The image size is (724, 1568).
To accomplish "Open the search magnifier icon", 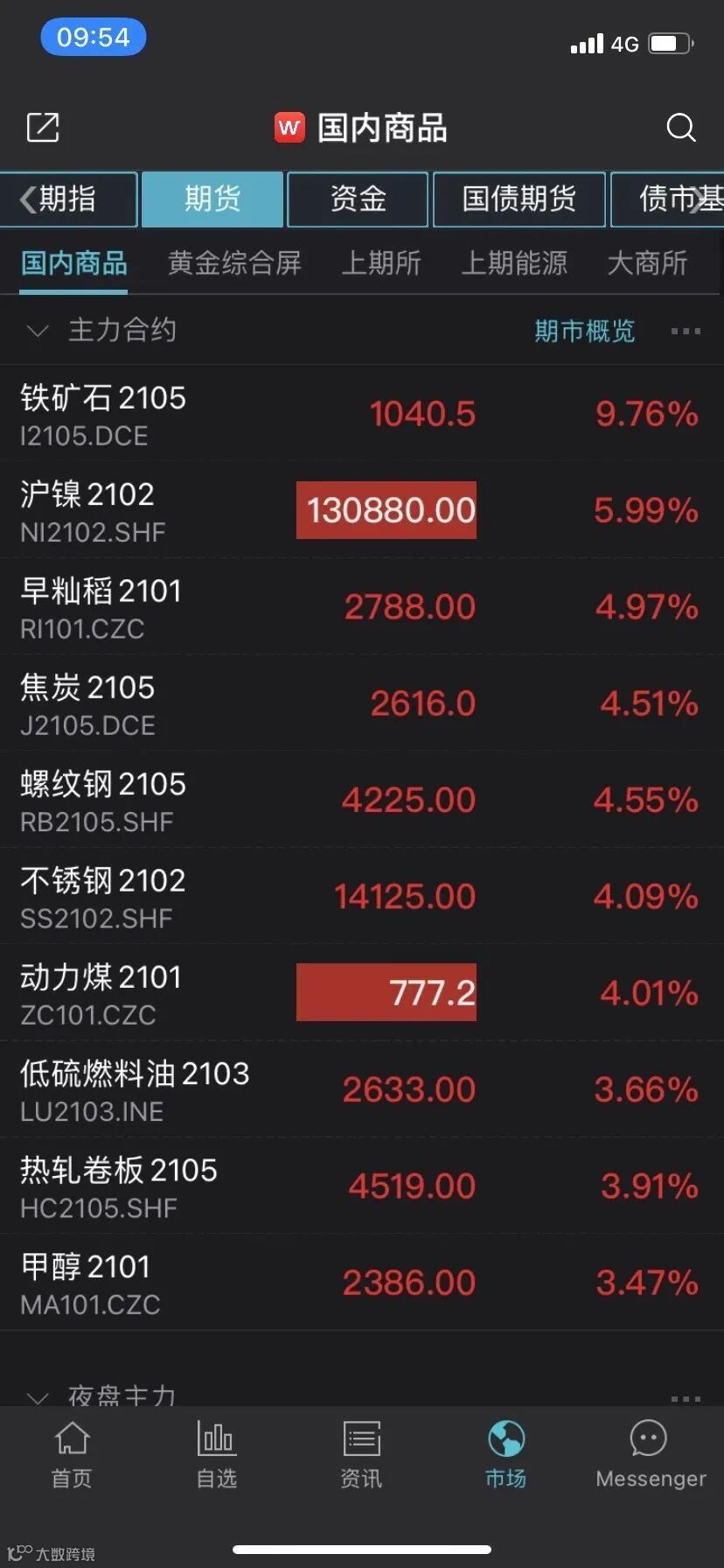I will click(680, 128).
